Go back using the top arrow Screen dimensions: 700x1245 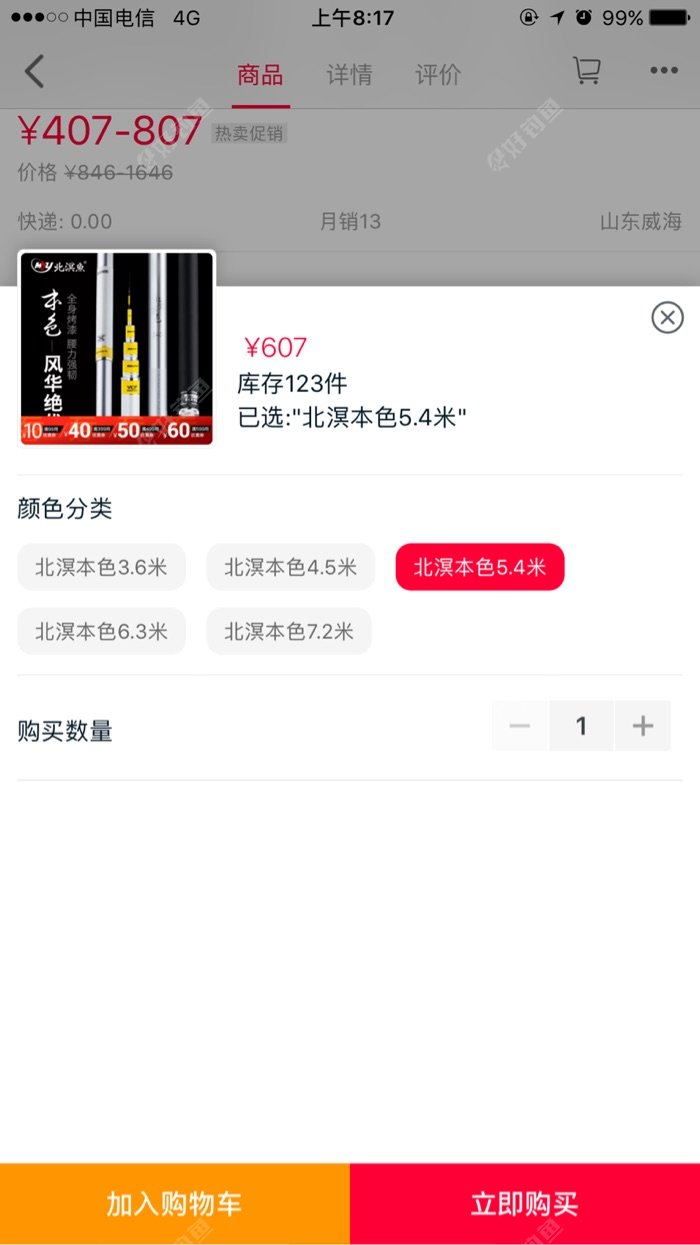click(x=35, y=72)
